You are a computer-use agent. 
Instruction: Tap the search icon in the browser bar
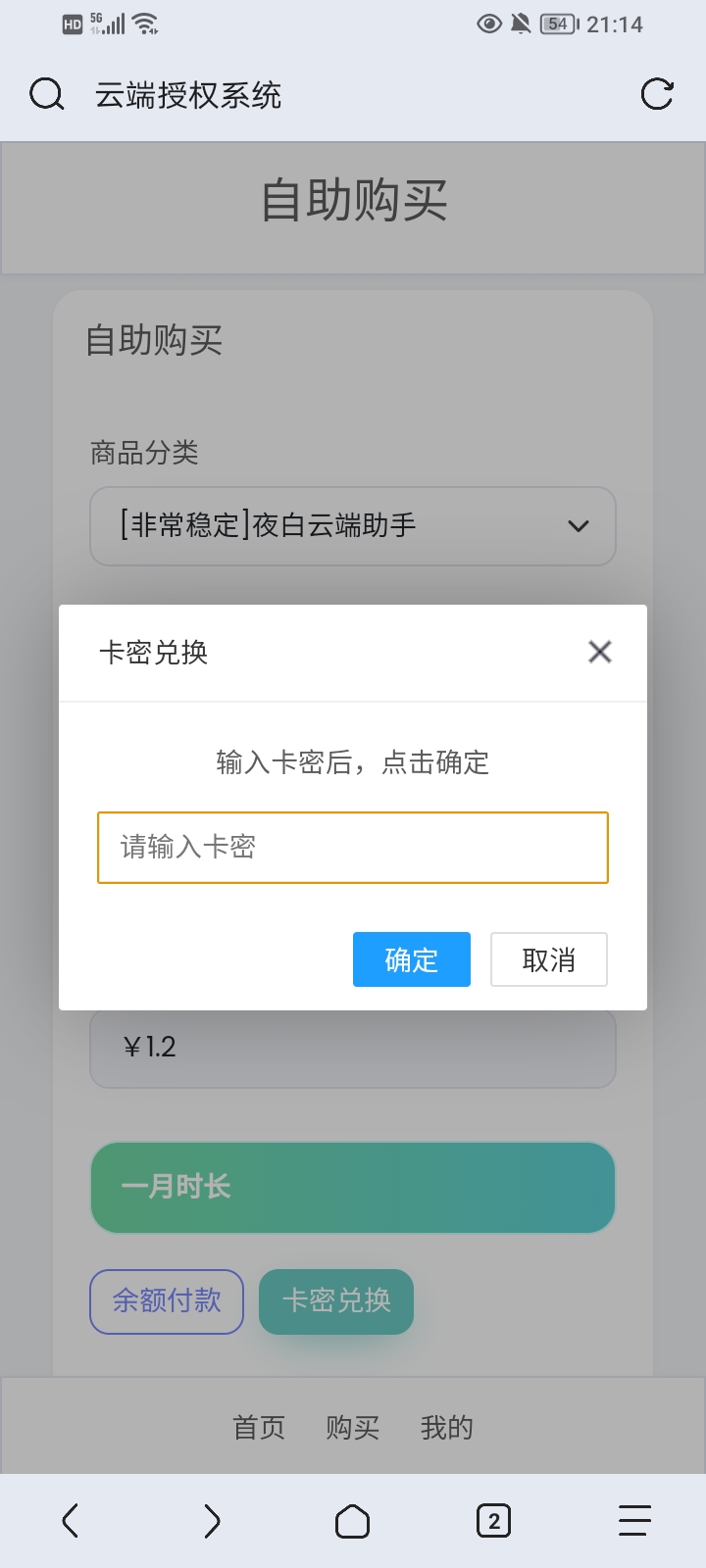click(46, 95)
